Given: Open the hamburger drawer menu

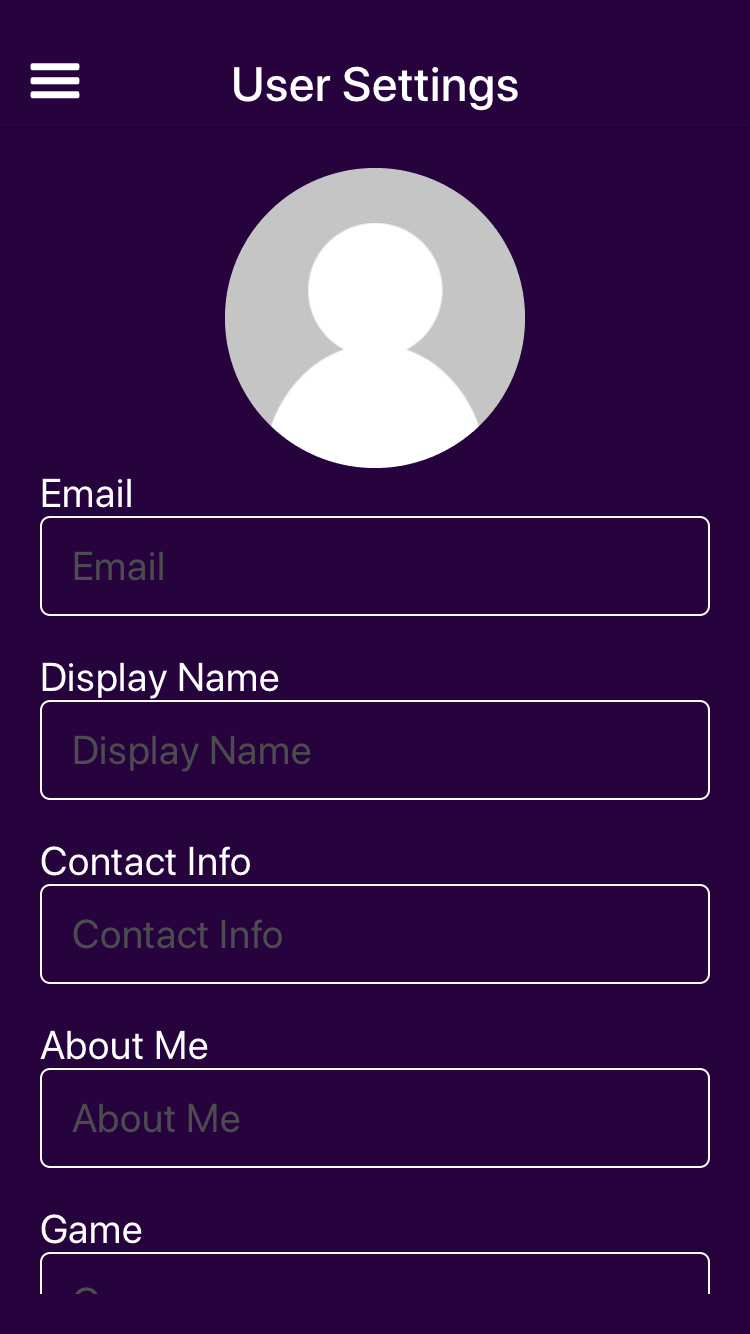Looking at the screenshot, I should pos(55,81).
